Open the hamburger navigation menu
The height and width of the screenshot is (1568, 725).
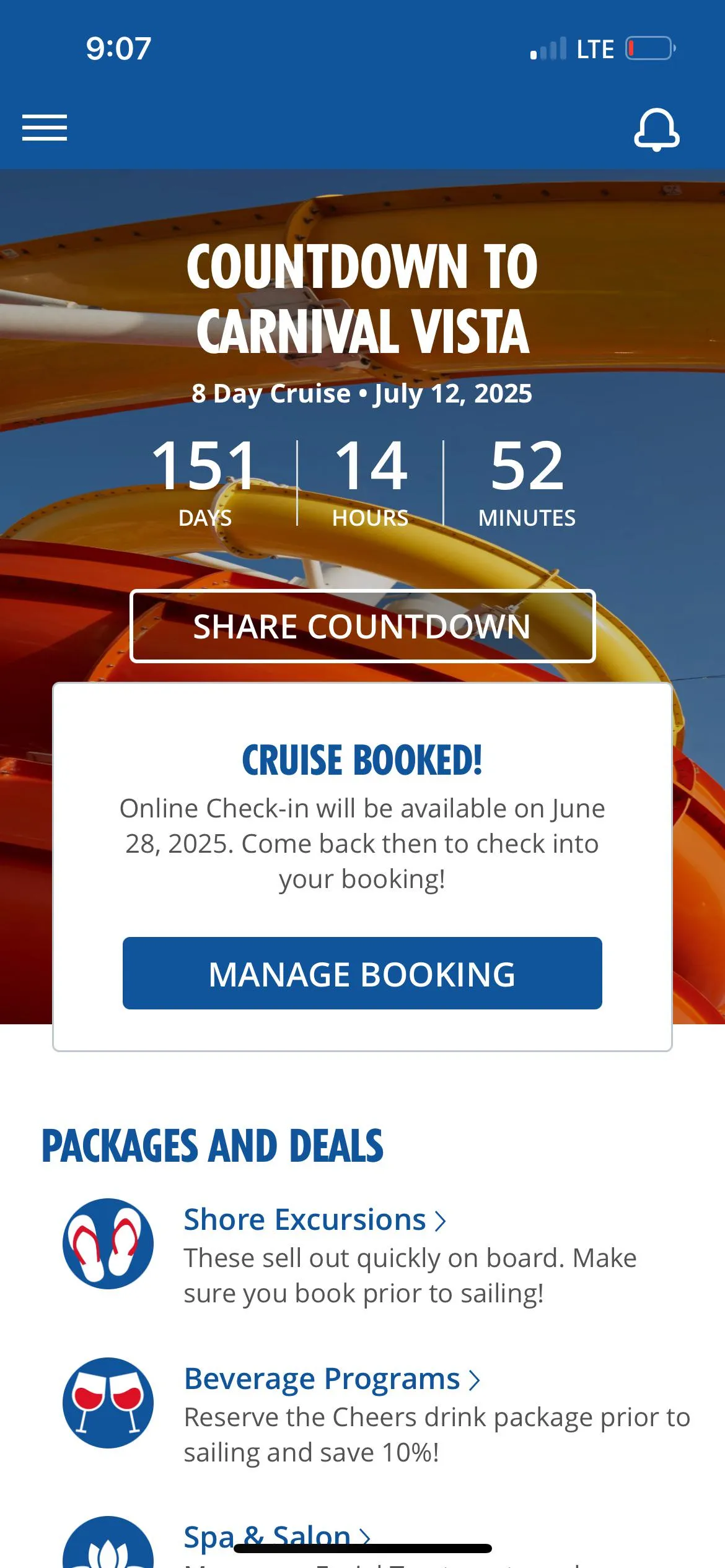45,128
